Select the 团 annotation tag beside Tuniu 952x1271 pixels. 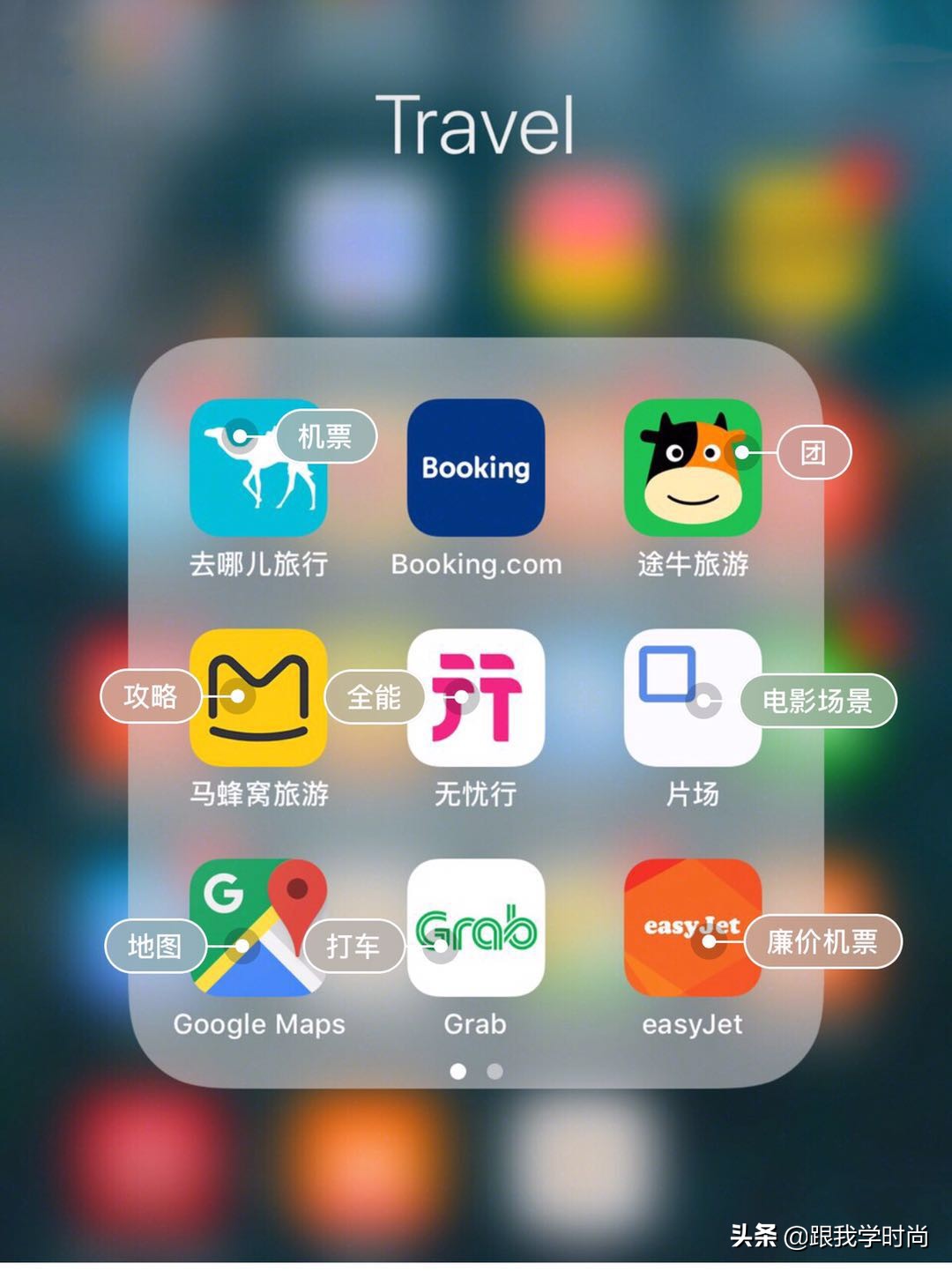pos(815,450)
